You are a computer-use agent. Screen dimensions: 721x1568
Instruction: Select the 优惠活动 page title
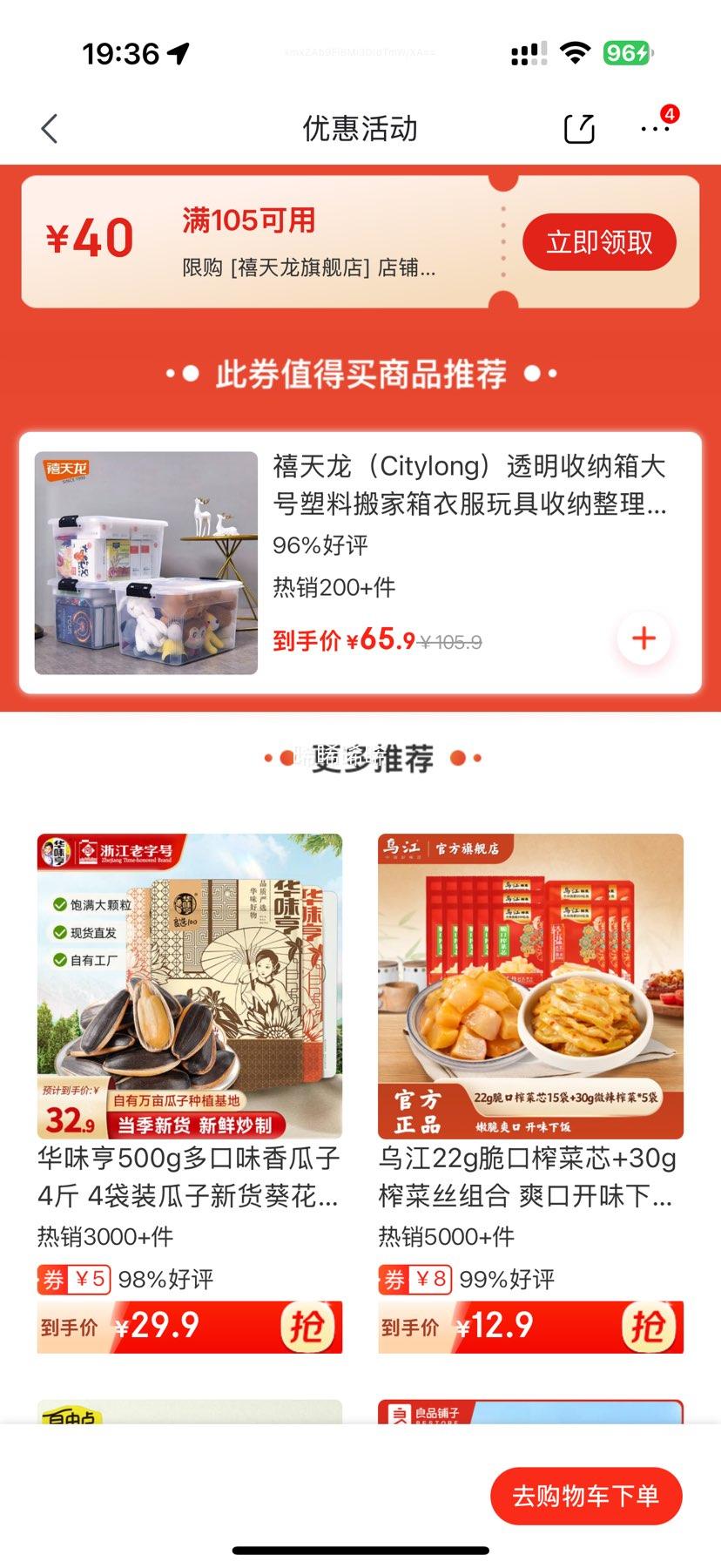[x=360, y=128]
